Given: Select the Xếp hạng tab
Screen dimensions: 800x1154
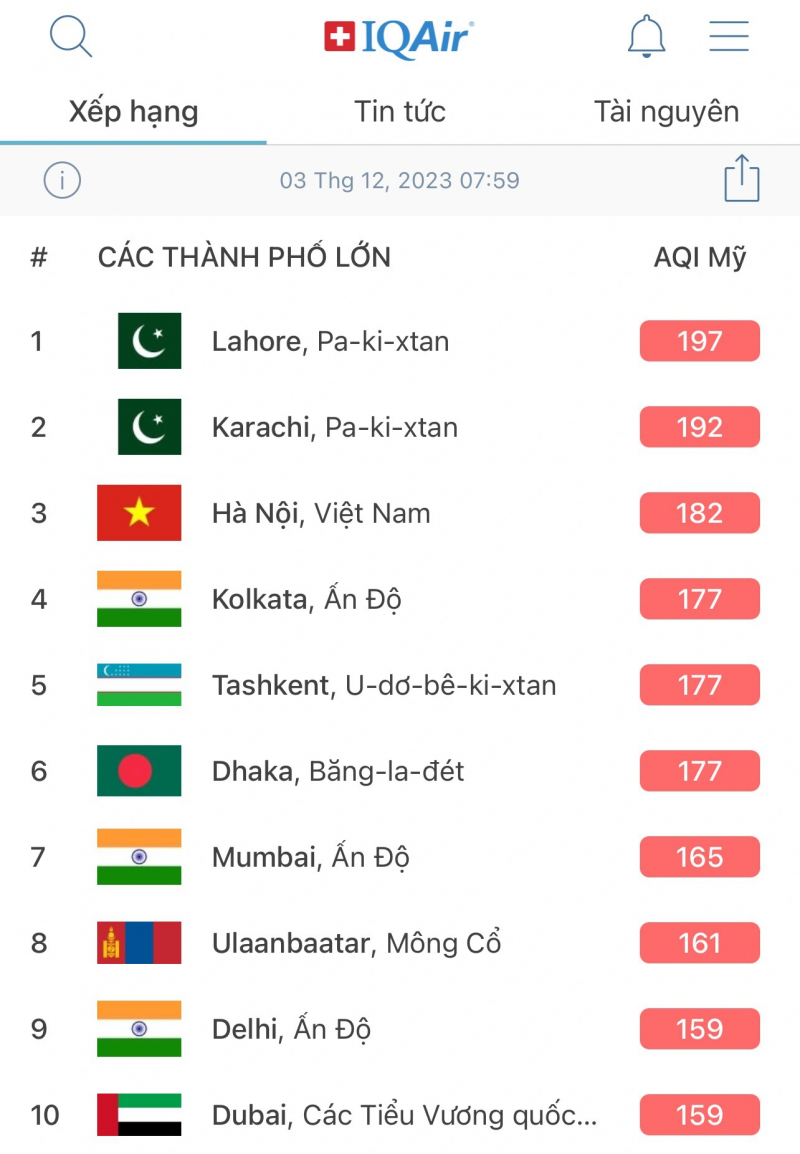Looking at the screenshot, I should click(x=133, y=111).
